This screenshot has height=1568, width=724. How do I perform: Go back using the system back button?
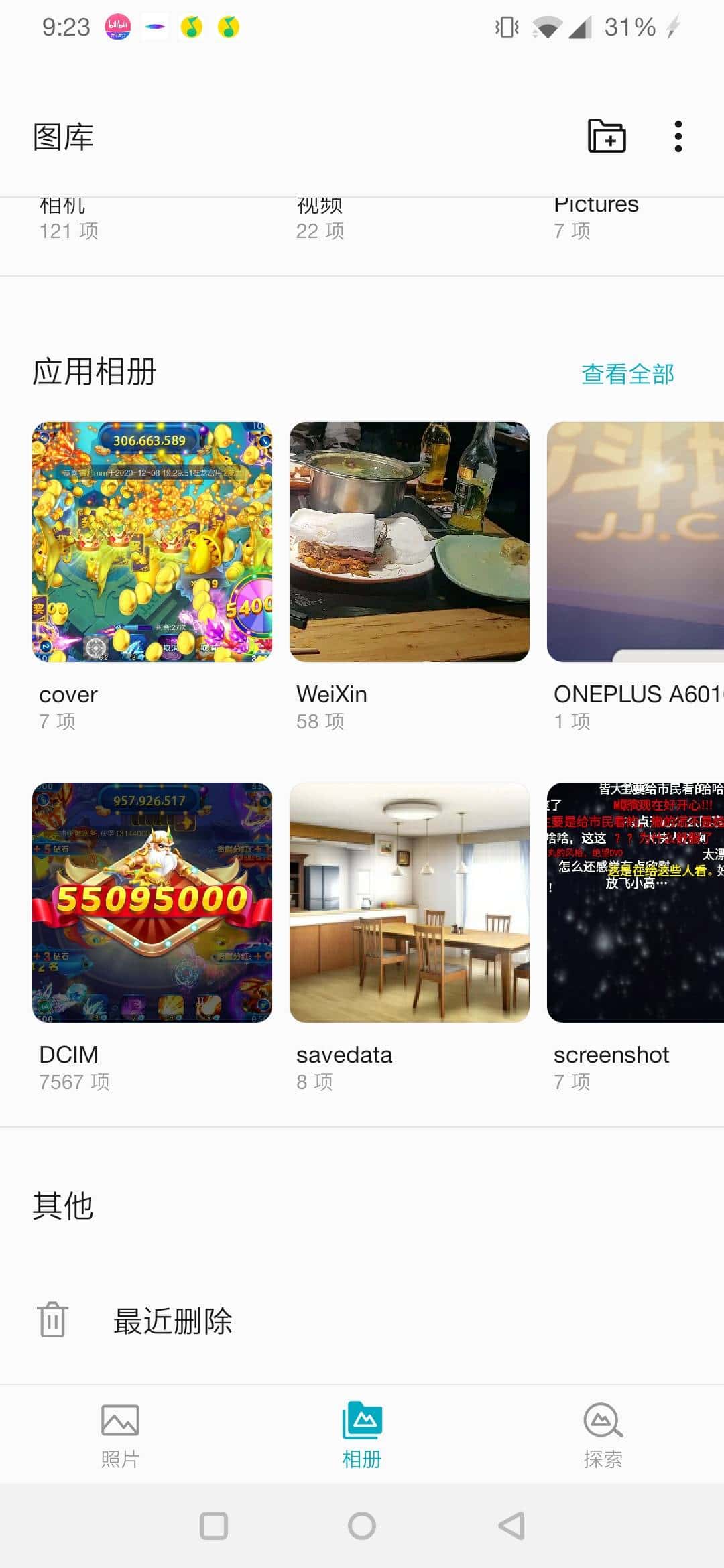[511, 1526]
